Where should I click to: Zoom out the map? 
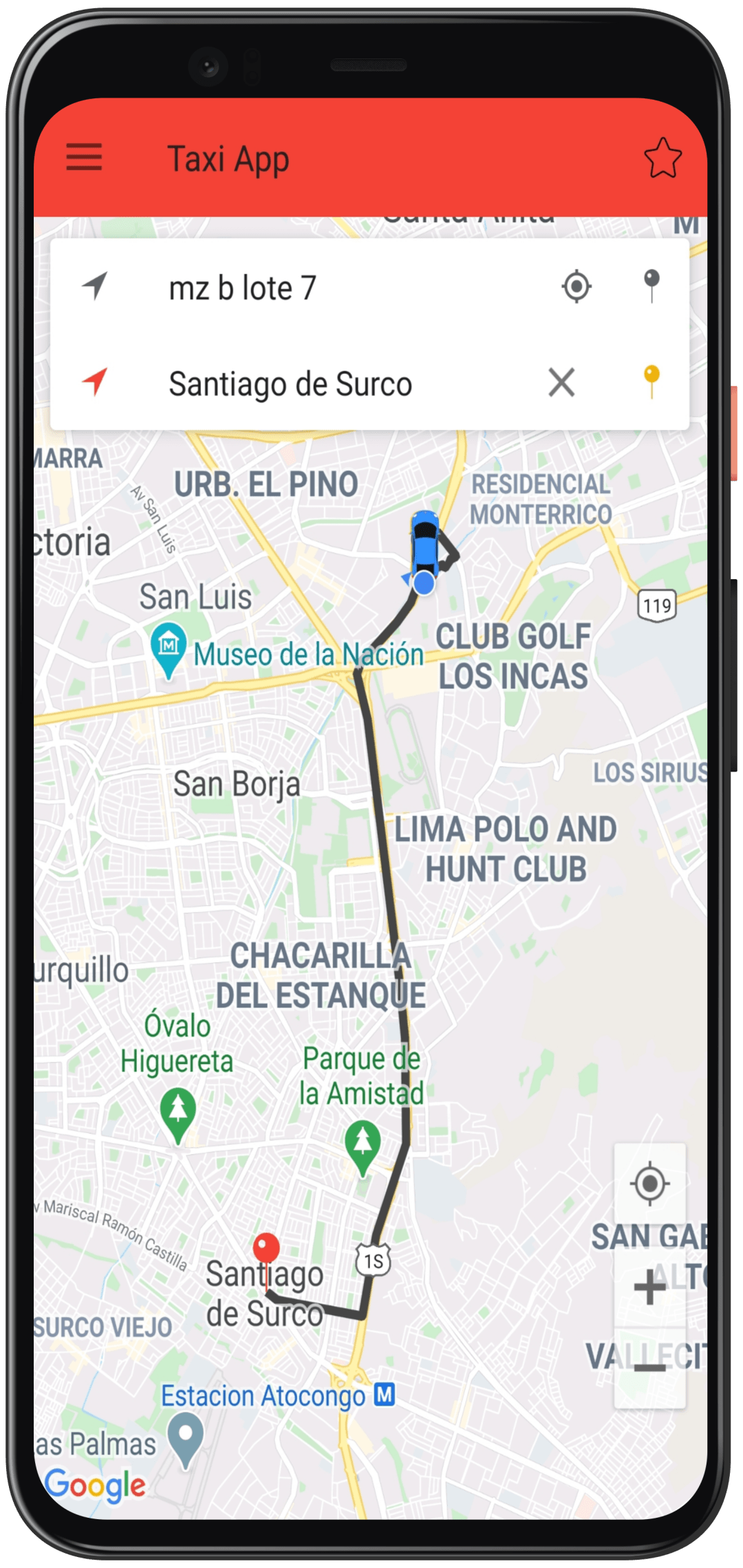coord(649,1368)
